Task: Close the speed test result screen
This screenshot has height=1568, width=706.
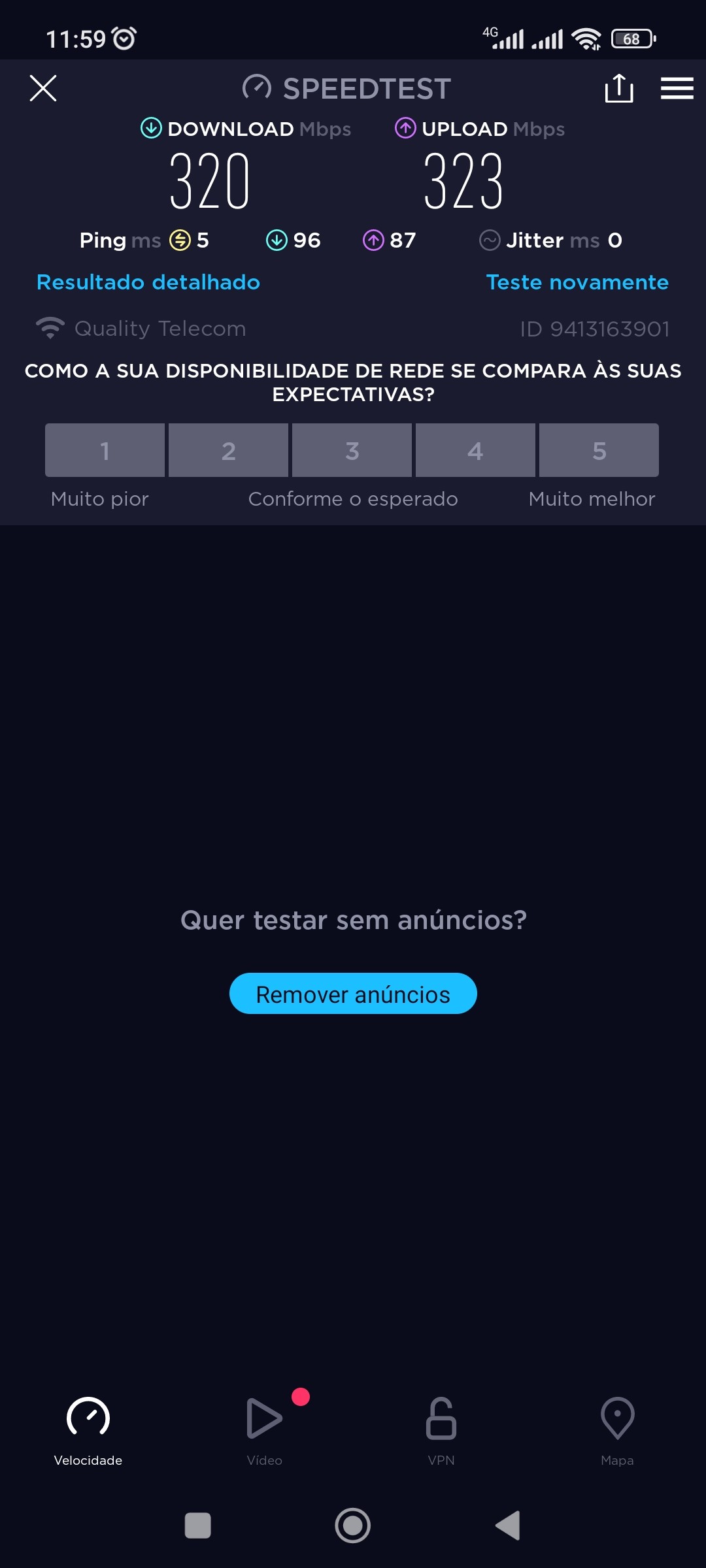Action: [x=43, y=88]
